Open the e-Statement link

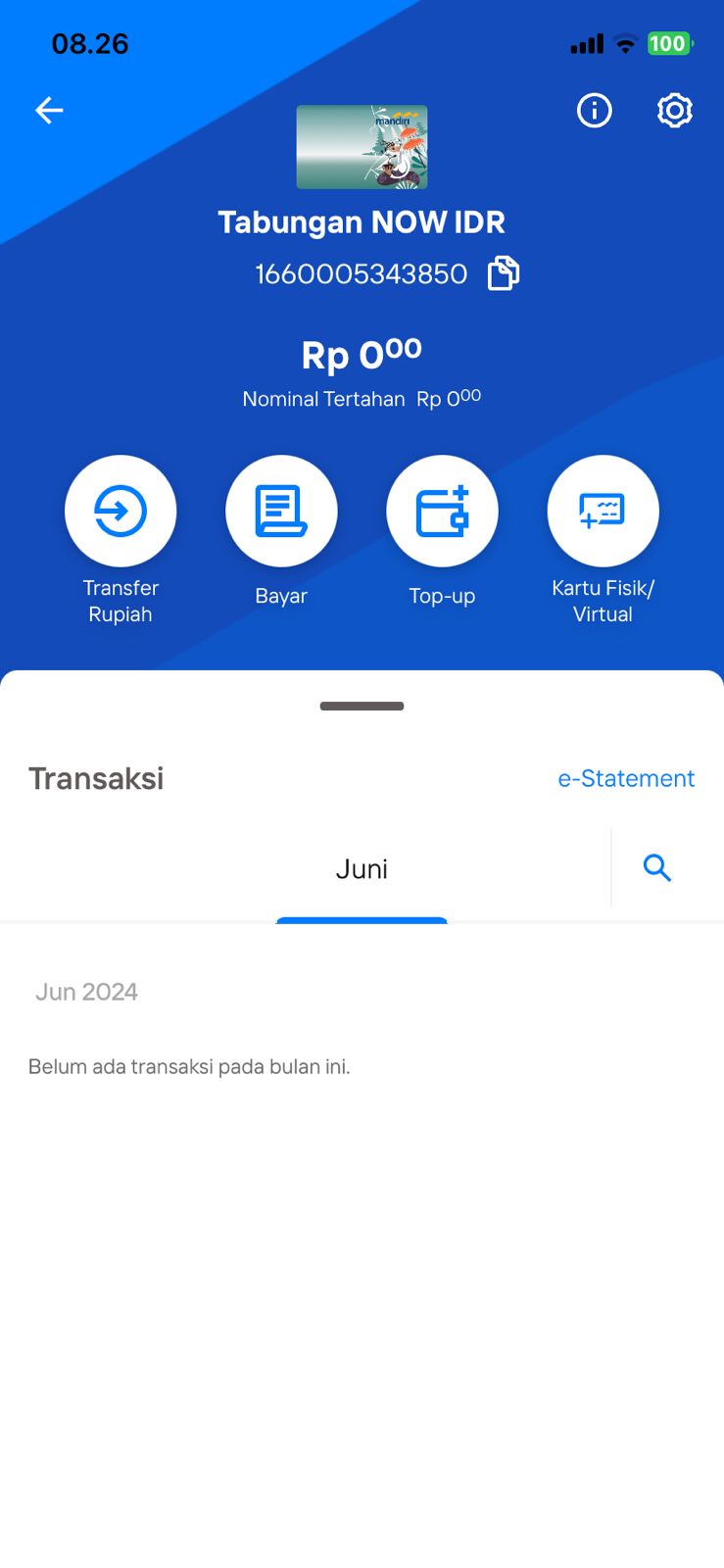point(626,778)
